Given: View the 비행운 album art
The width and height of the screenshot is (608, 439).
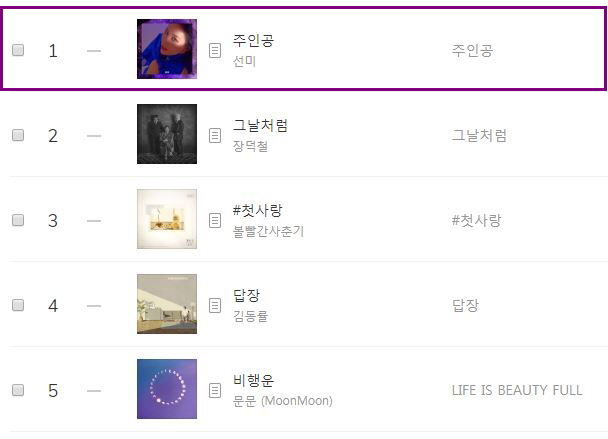Looking at the screenshot, I should [x=166, y=389].
